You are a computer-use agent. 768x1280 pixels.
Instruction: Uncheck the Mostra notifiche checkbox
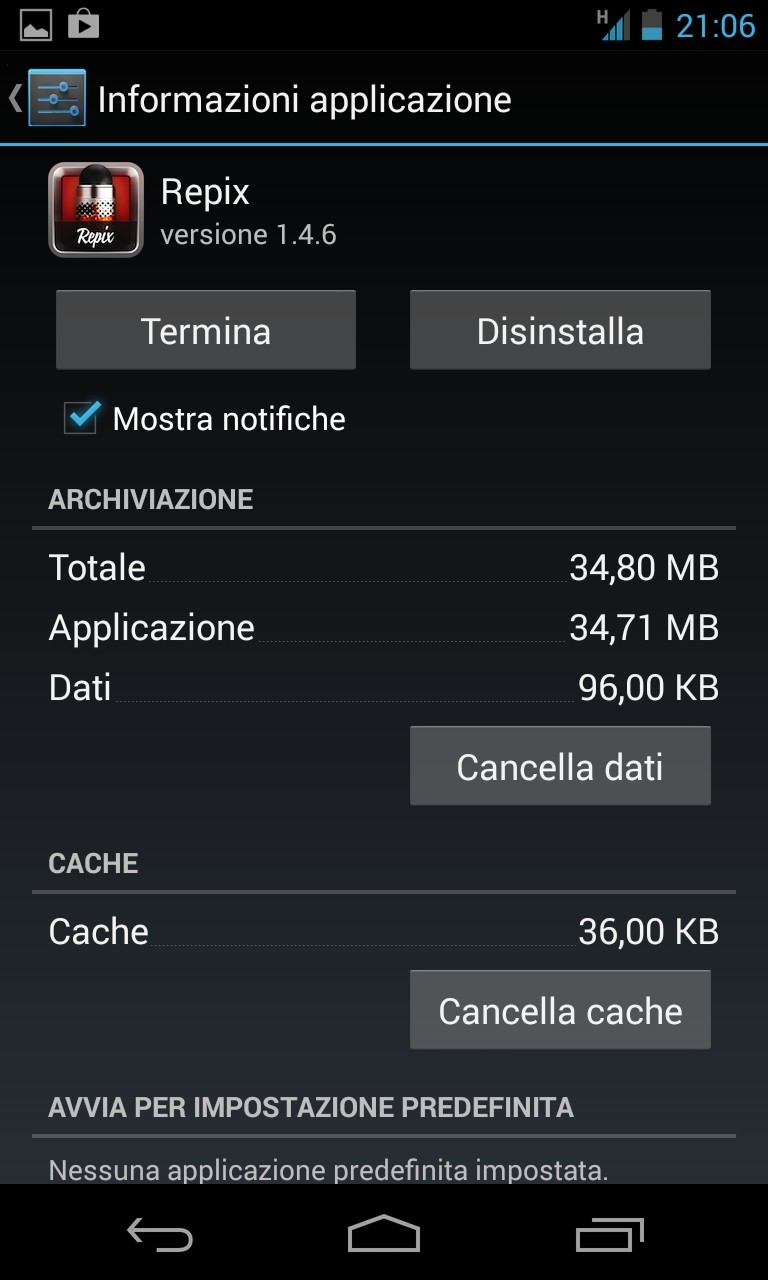click(82, 418)
